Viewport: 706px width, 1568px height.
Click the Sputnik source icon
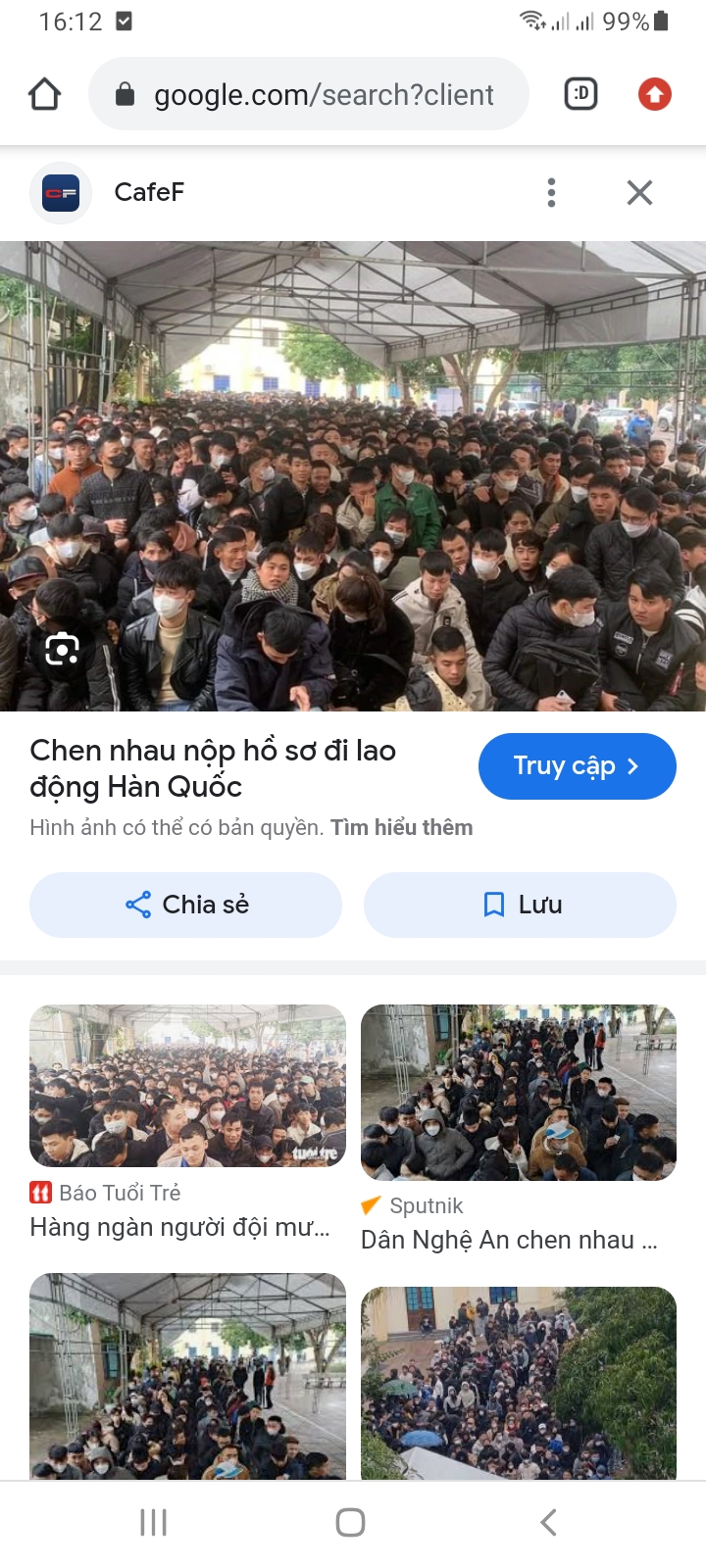click(371, 1204)
